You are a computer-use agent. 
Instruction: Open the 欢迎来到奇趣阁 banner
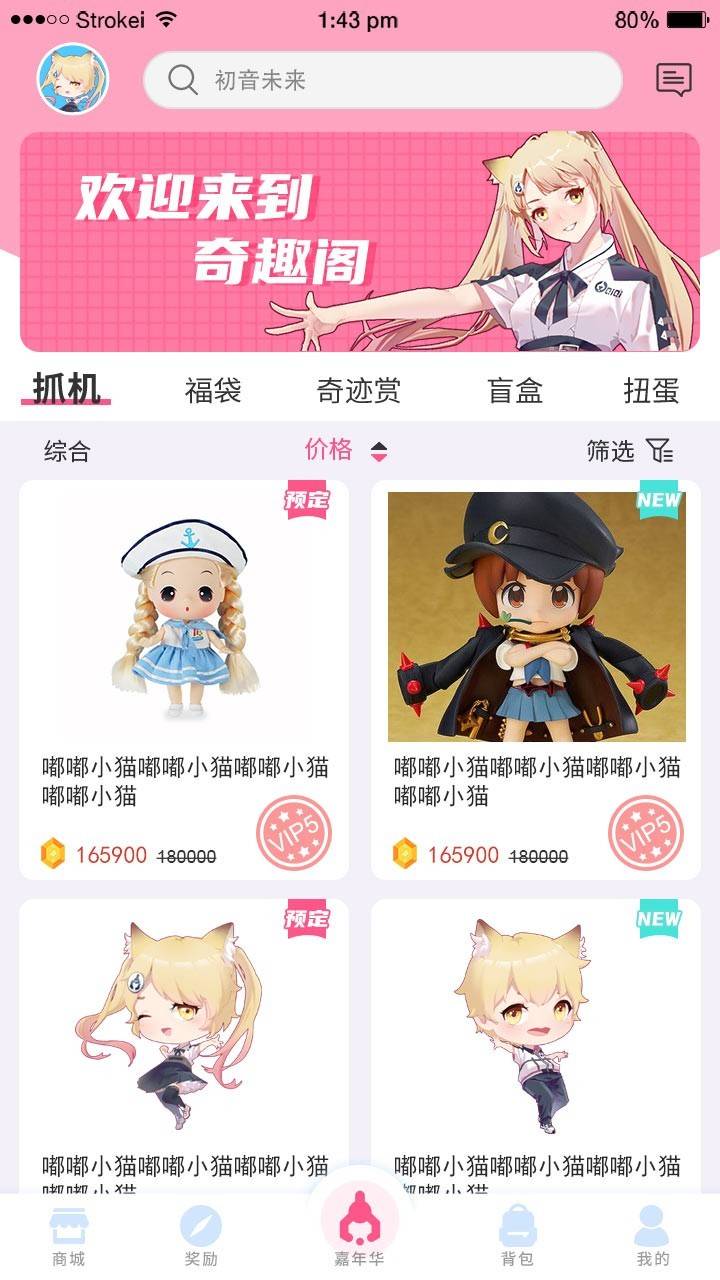coord(360,241)
